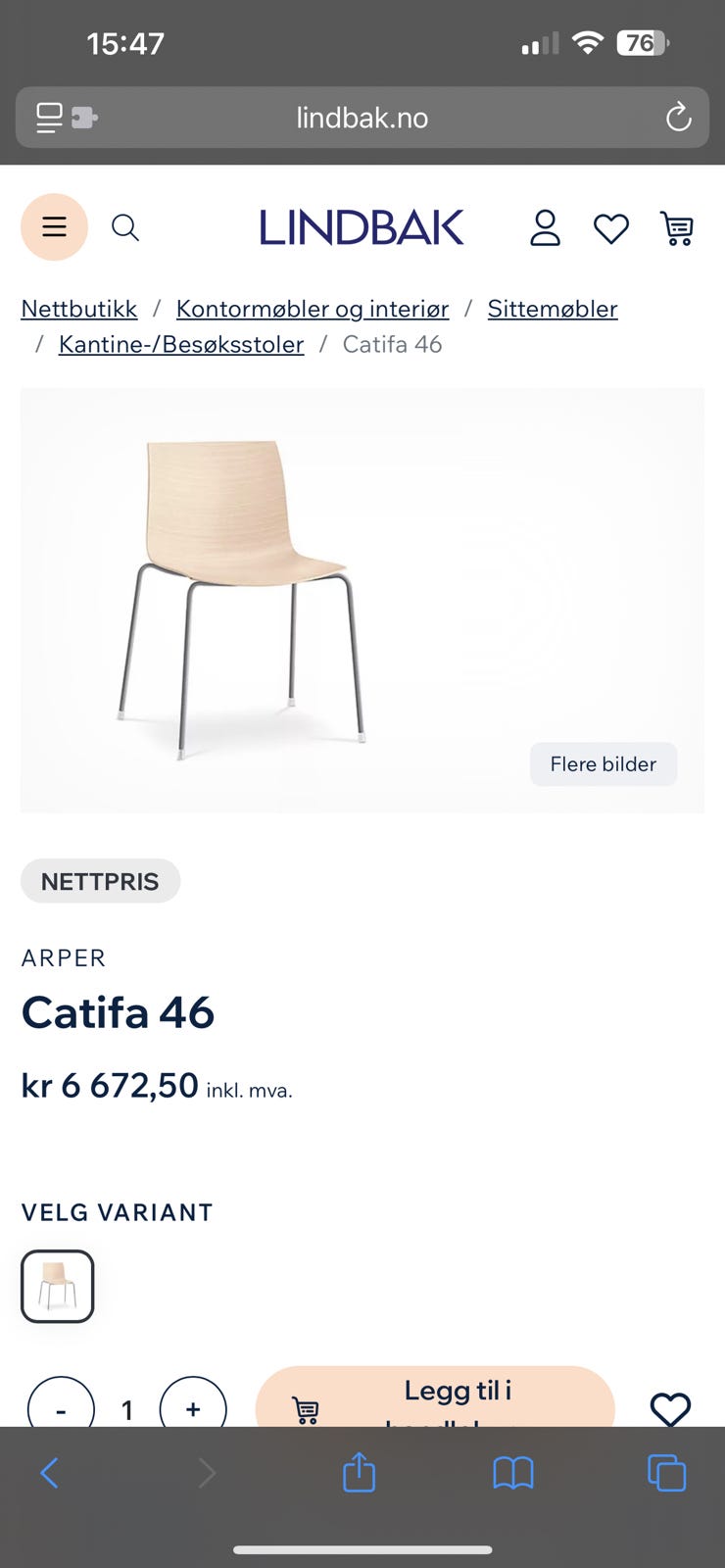Tap the Safari share icon
Image resolution: width=725 pixels, height=1568 pixels.
coord(359,1471)
